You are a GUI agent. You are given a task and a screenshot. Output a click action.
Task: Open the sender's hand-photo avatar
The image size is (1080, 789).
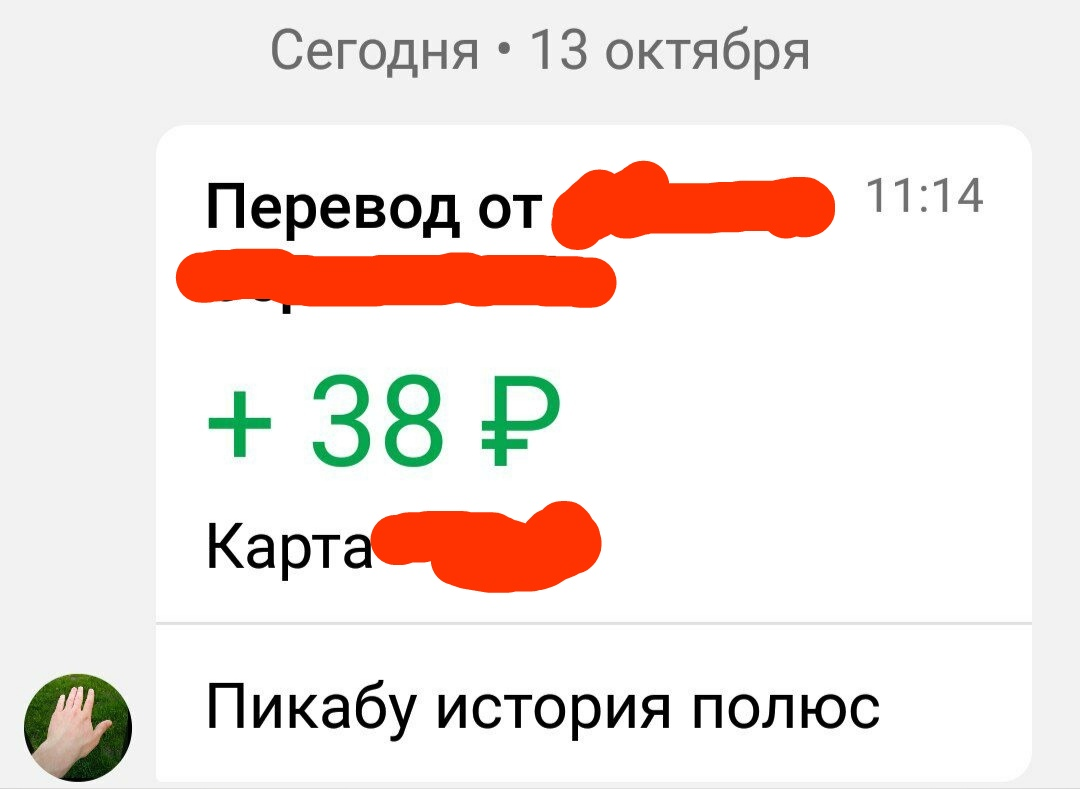click(x=78, y=726)
